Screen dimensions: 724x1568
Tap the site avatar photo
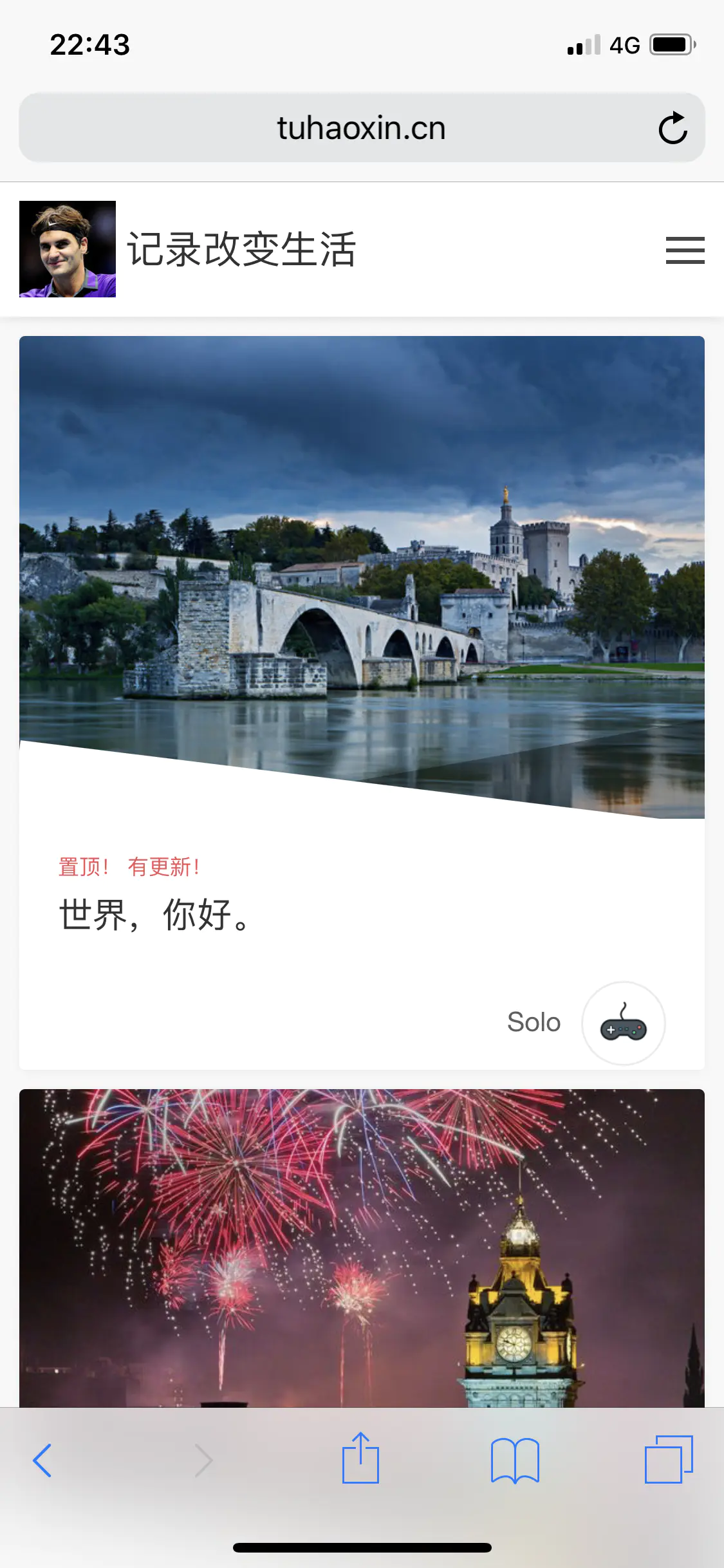pos(68,250)
